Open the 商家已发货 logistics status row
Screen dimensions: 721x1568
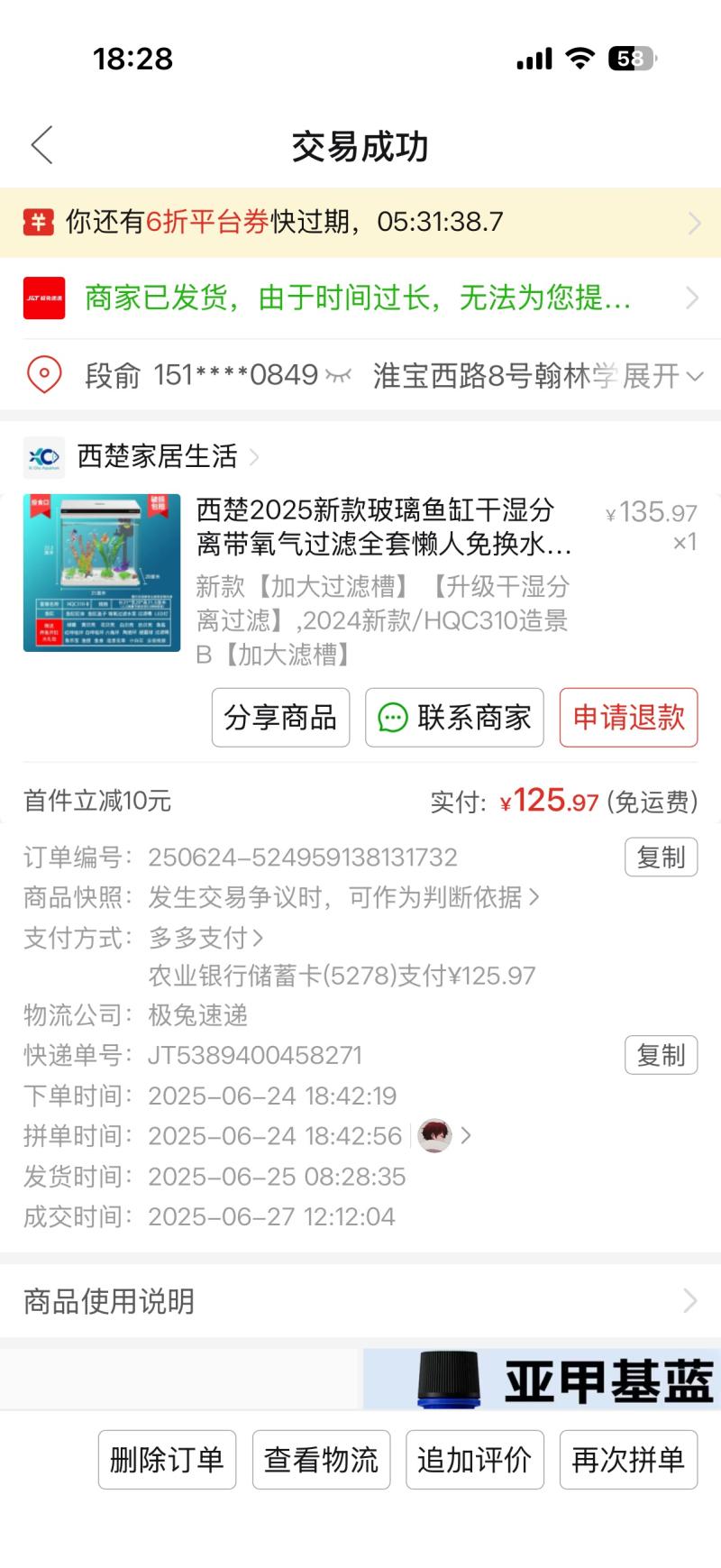coord(360,298)
